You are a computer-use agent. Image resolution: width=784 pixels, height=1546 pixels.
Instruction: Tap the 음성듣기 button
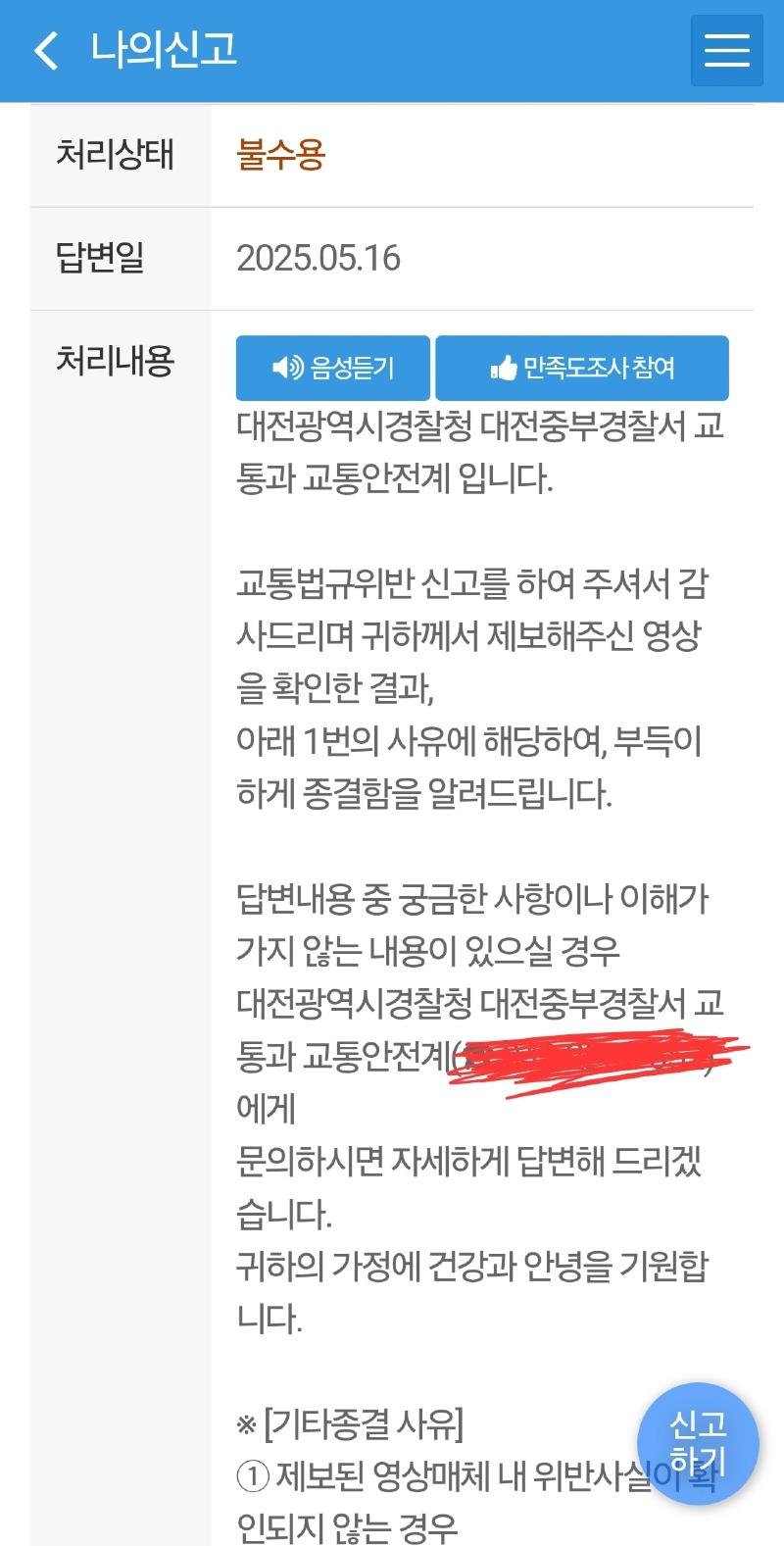[333, 369]
